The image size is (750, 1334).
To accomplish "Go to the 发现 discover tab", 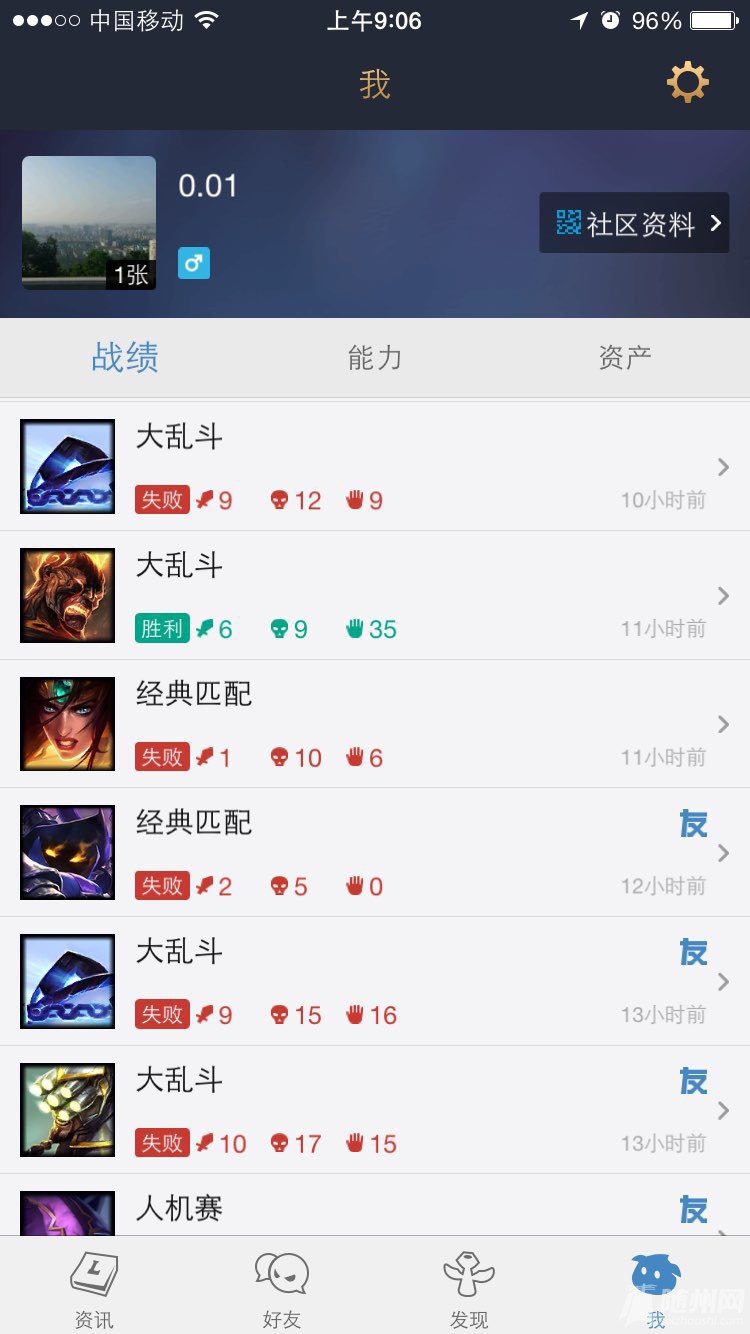I will [469, 1288].
